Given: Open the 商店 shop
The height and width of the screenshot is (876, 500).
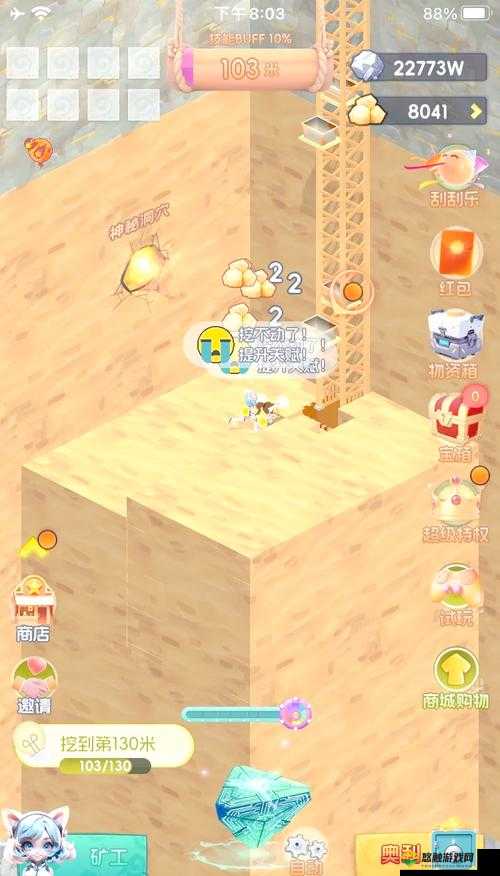Looking at the screenshot, I should (33, 611).
